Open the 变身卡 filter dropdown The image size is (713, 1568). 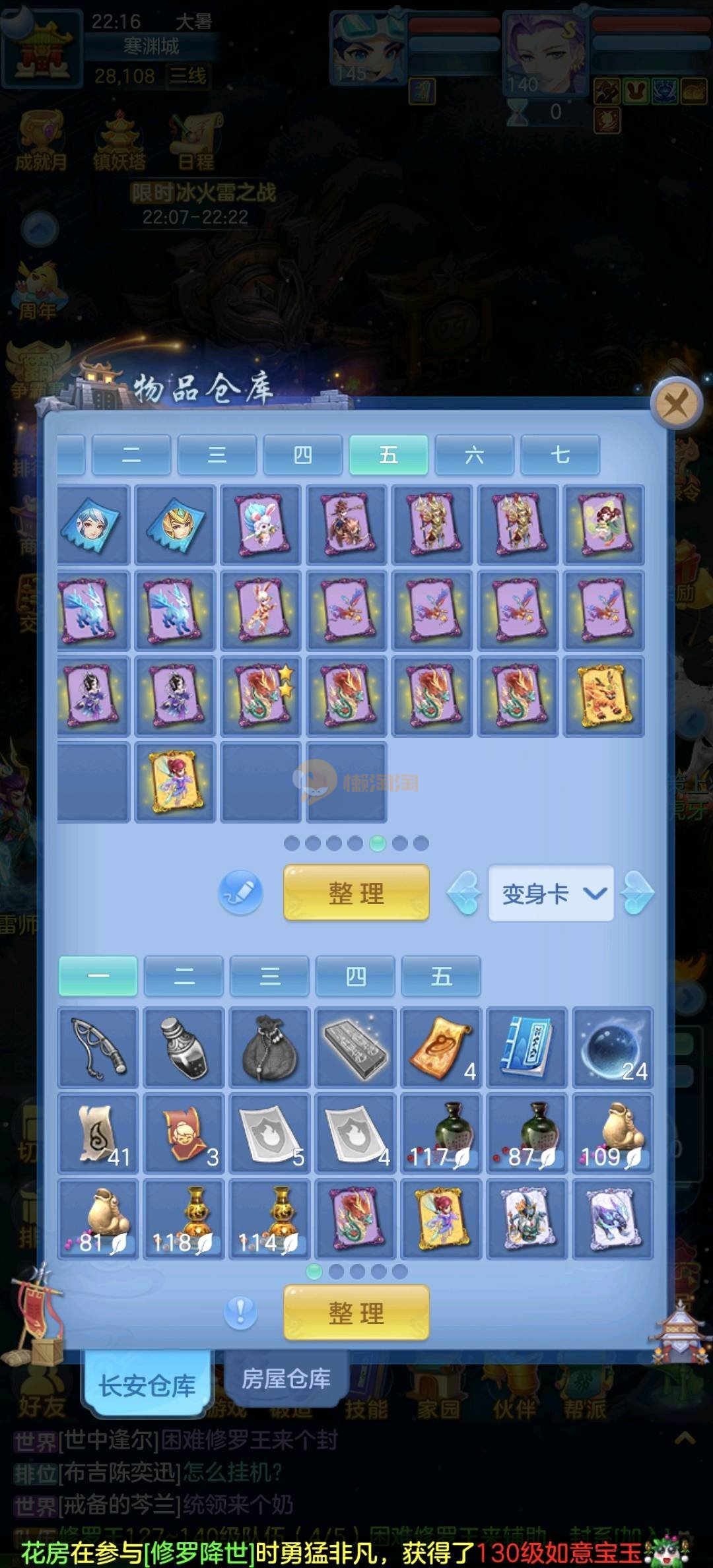coord(551,894)
